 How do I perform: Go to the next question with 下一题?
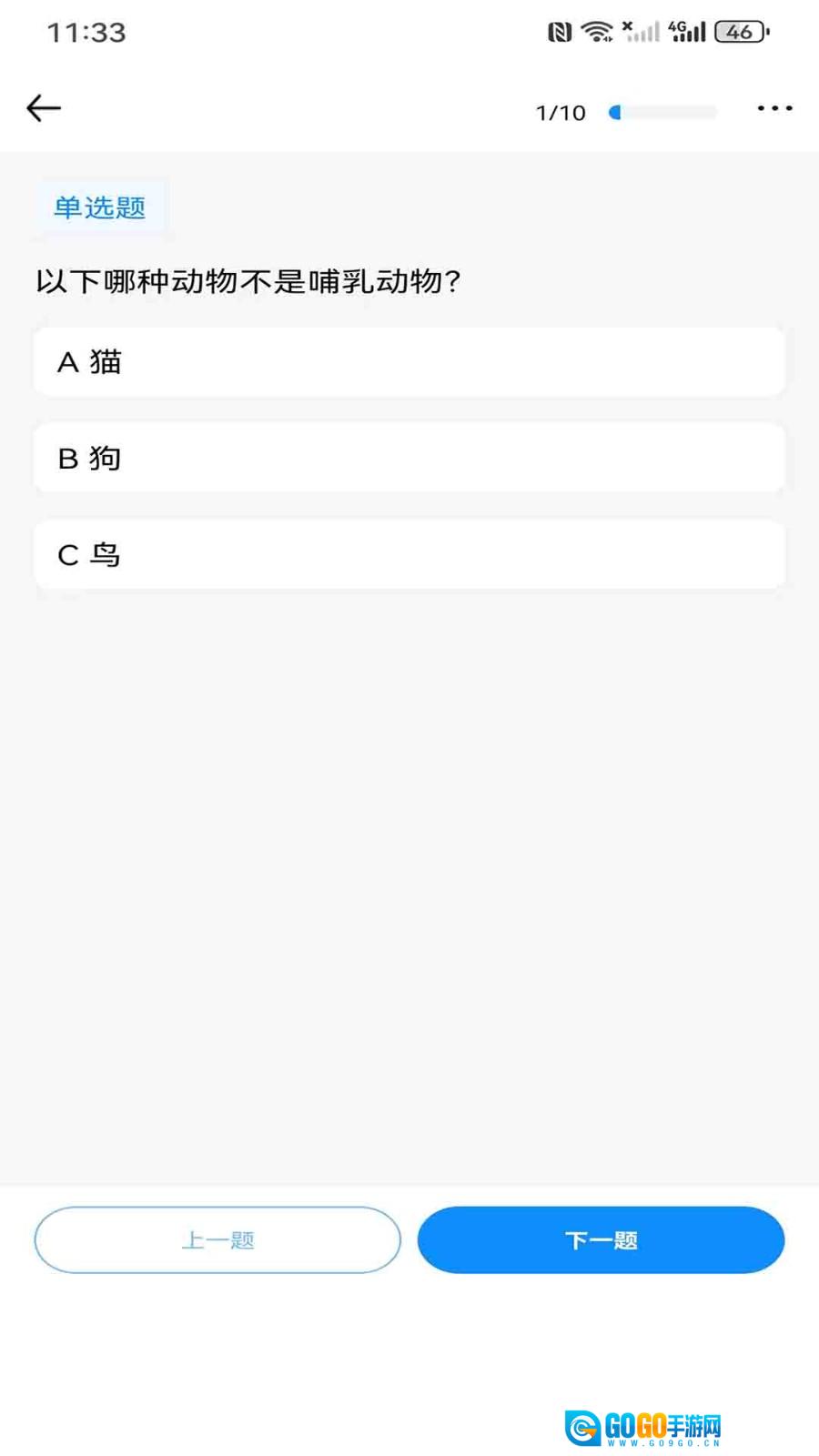pyautogui.click(x=601, y=1239)
